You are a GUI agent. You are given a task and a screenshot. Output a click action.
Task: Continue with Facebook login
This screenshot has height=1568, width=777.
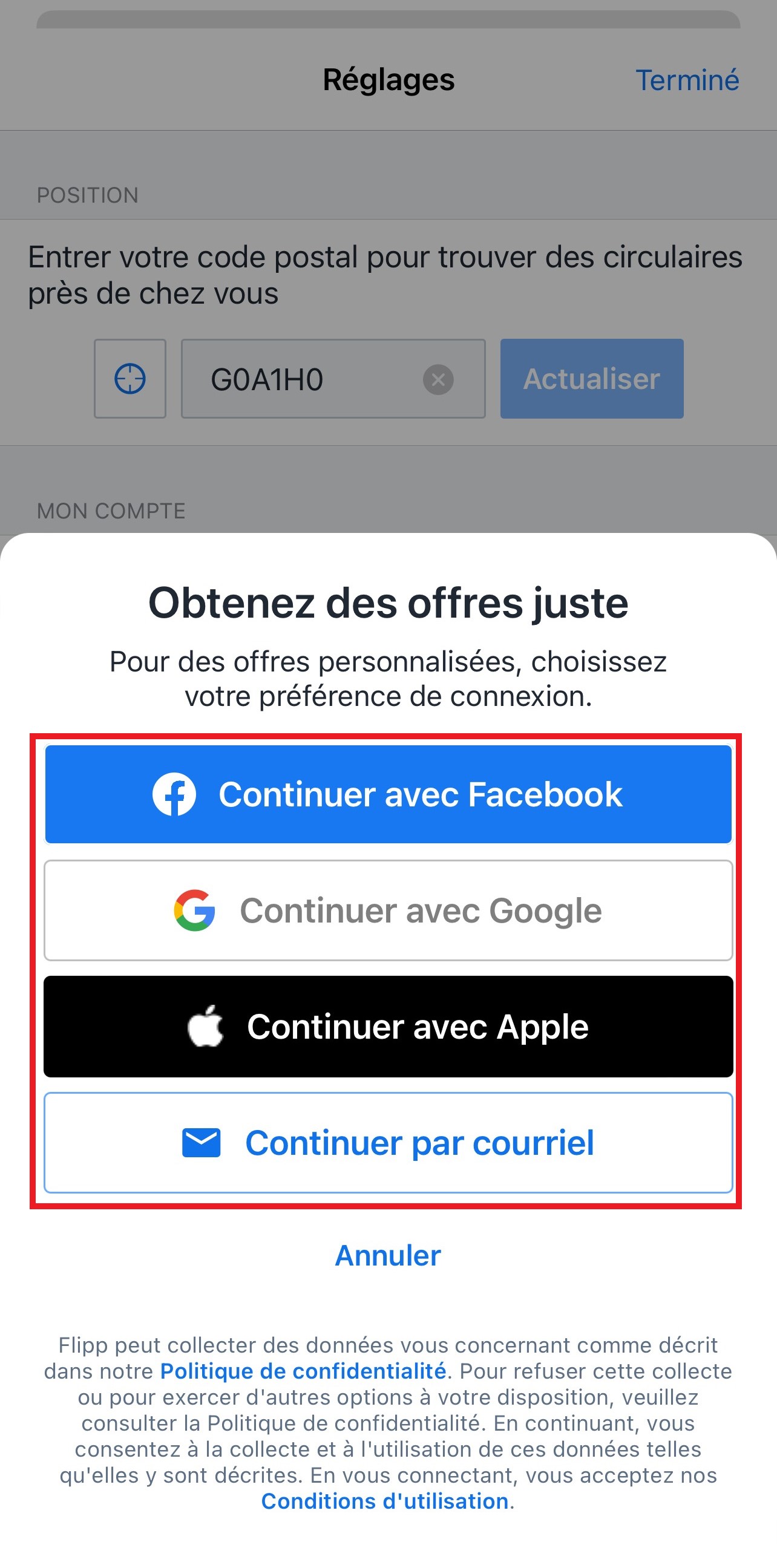click(x=388, y=794)
